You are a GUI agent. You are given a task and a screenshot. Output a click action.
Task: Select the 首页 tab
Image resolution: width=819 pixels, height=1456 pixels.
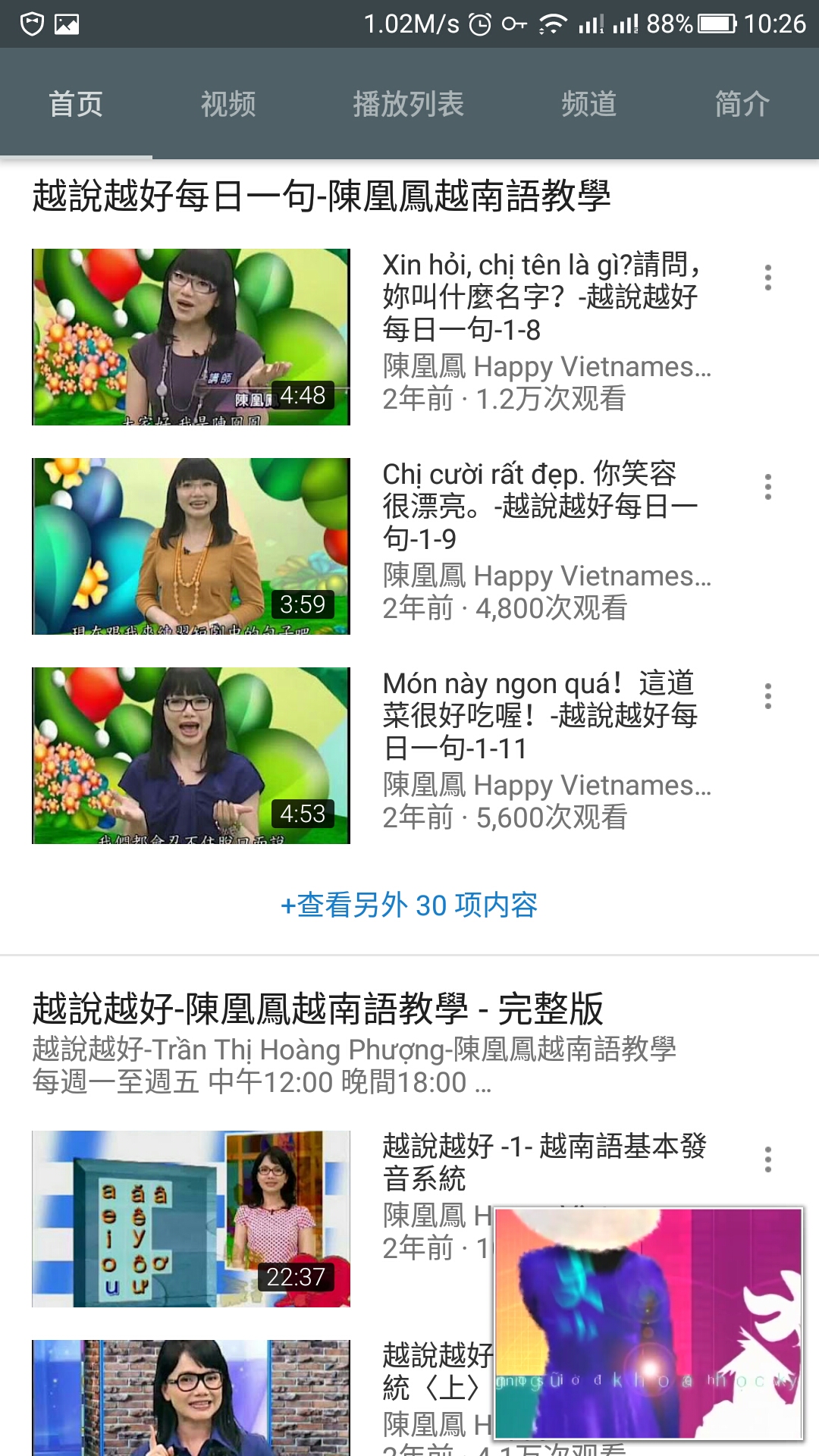click(77, 104)
